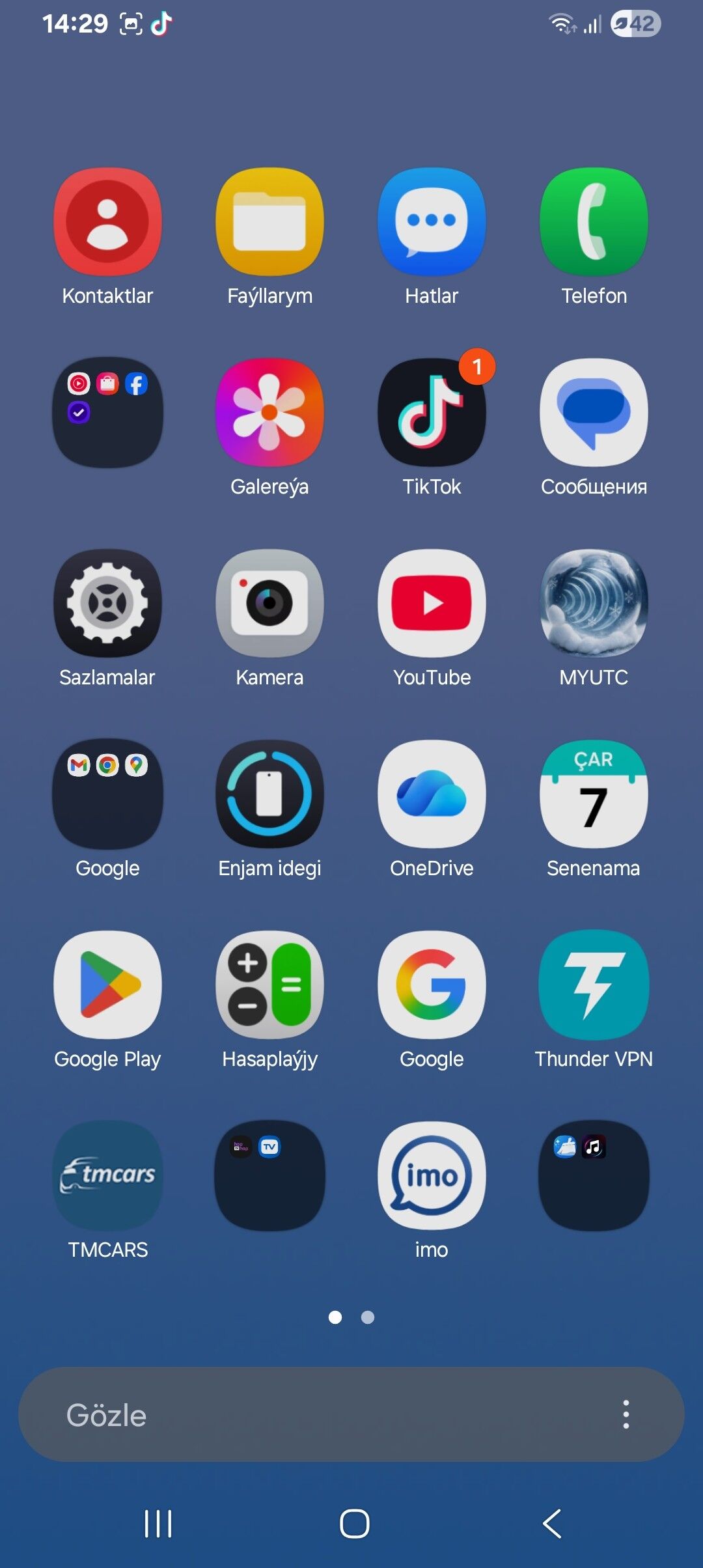Launch the Kamera app
This screenshot has width=703, height=1568.
(269, 604)
